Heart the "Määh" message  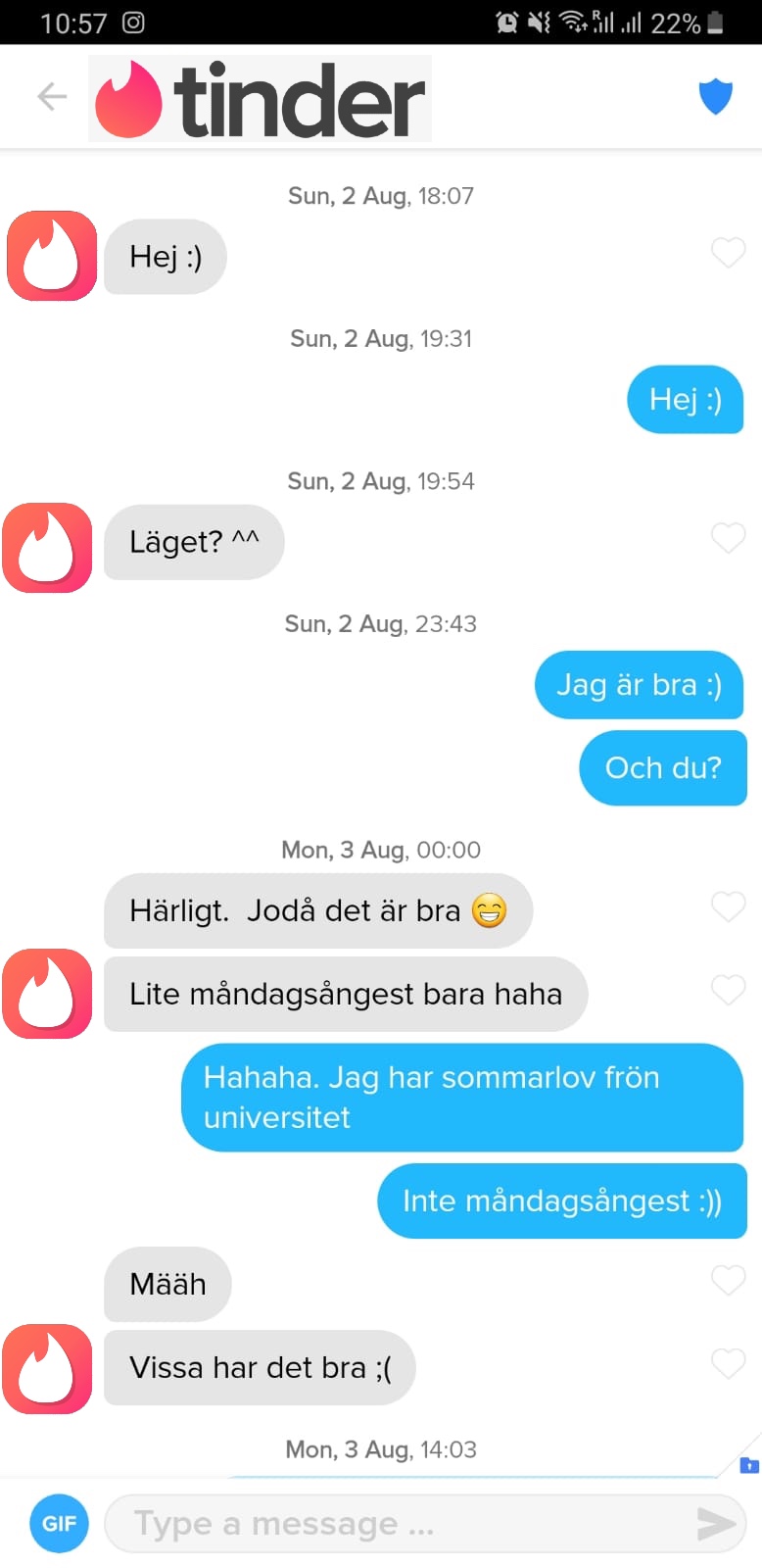pos(728,1280)
